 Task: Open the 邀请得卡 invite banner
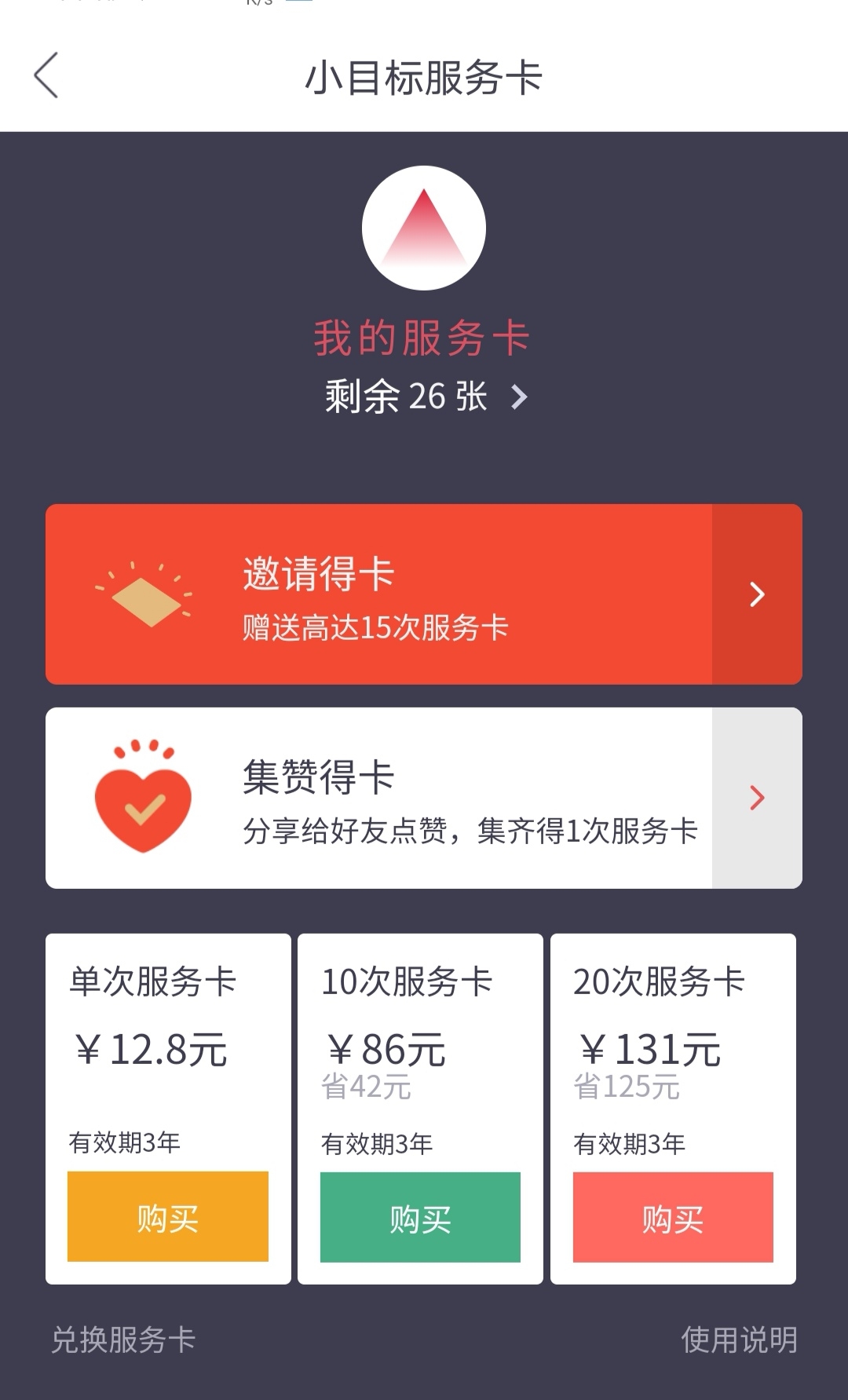[x=424, y=594]
